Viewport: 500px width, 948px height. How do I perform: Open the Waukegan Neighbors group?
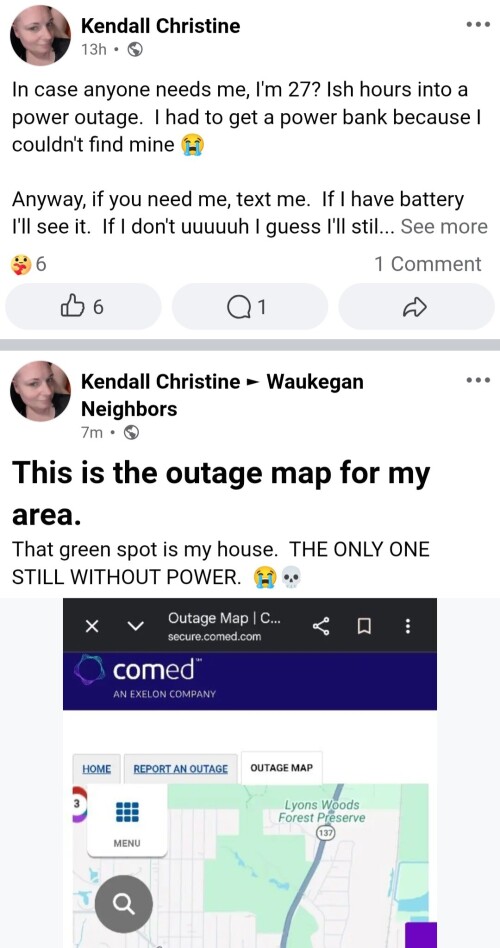coord(222,395)
